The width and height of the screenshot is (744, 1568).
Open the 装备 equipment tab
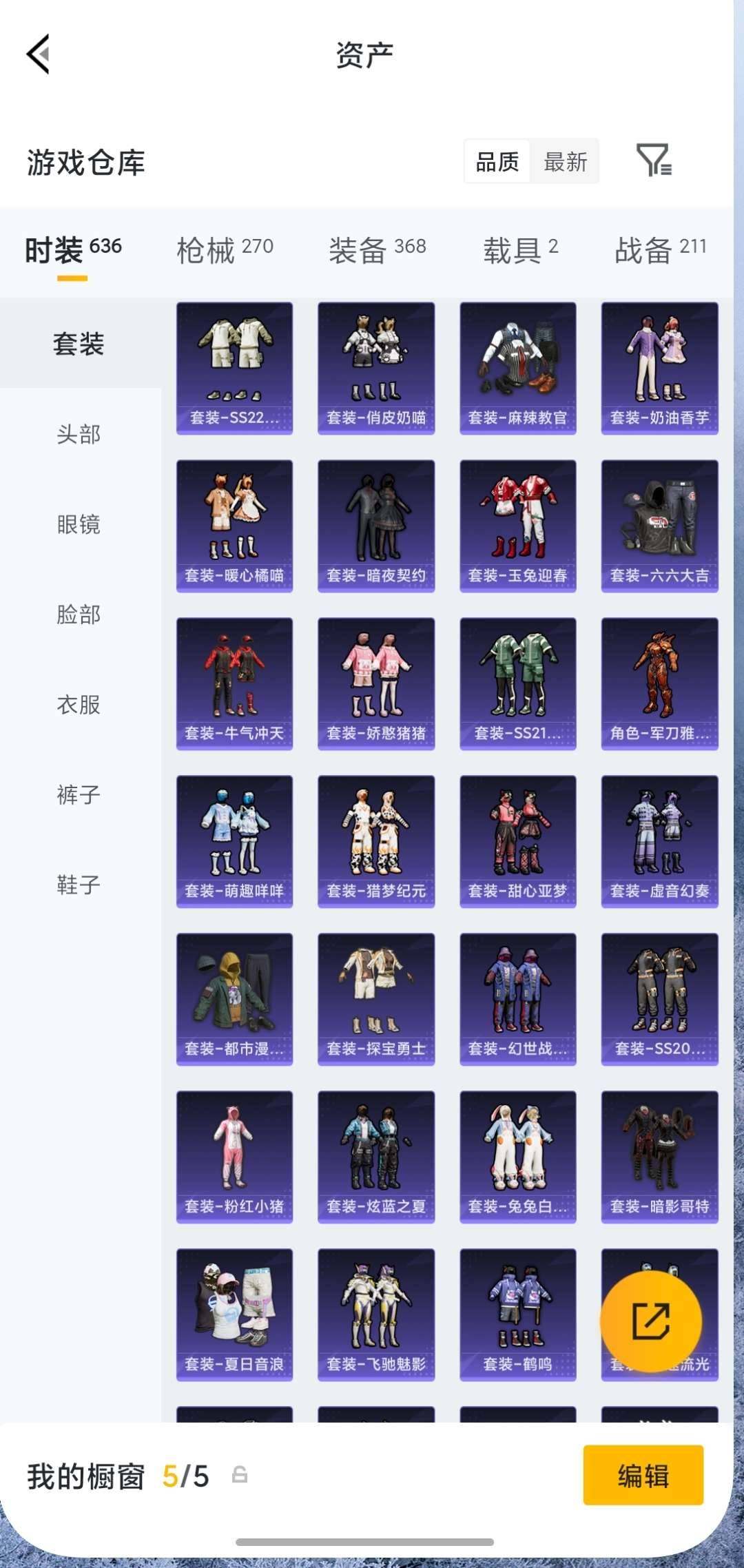pyautogui.click(x=378, y=248)
